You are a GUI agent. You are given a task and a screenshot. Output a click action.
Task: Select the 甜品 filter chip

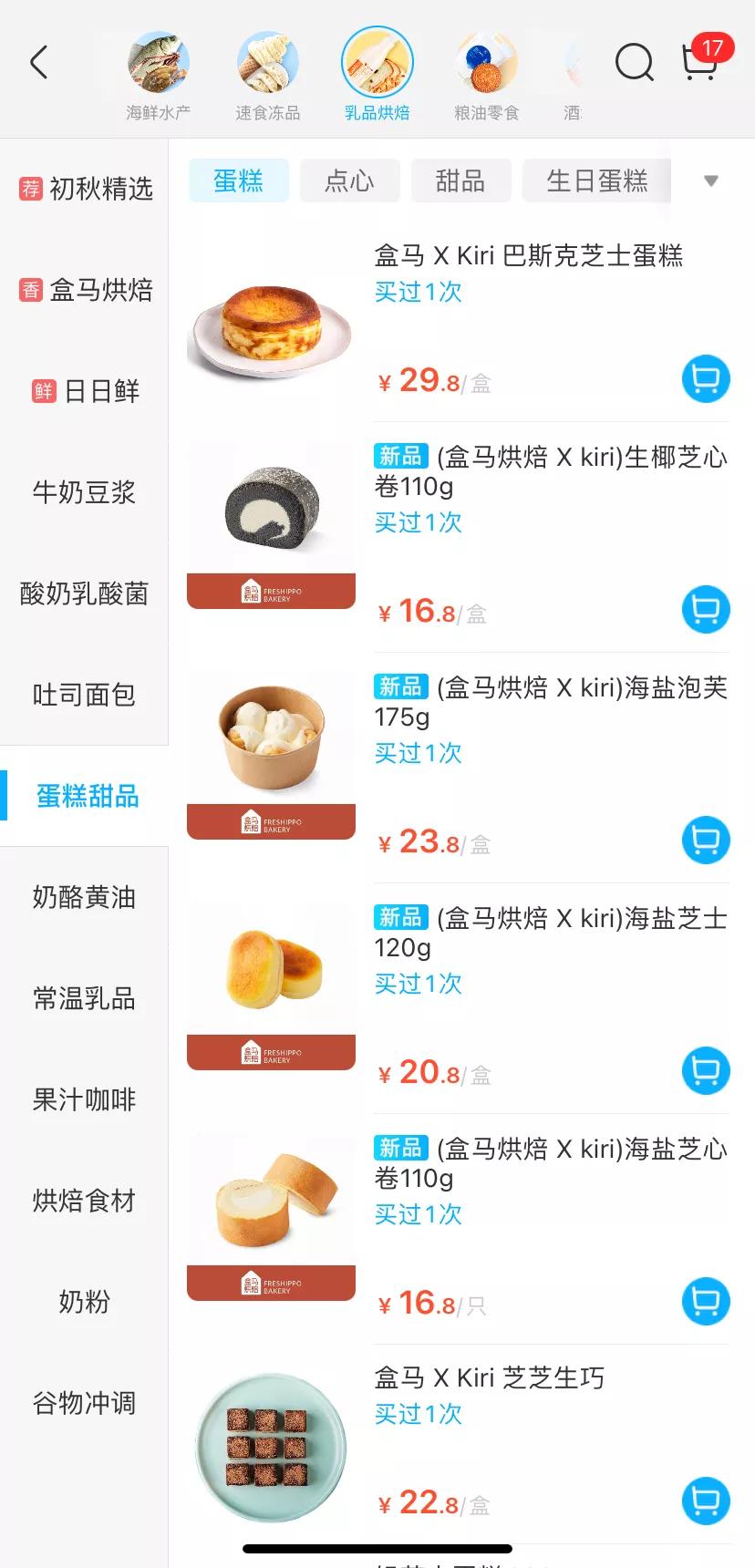click(x=460, y=181)
